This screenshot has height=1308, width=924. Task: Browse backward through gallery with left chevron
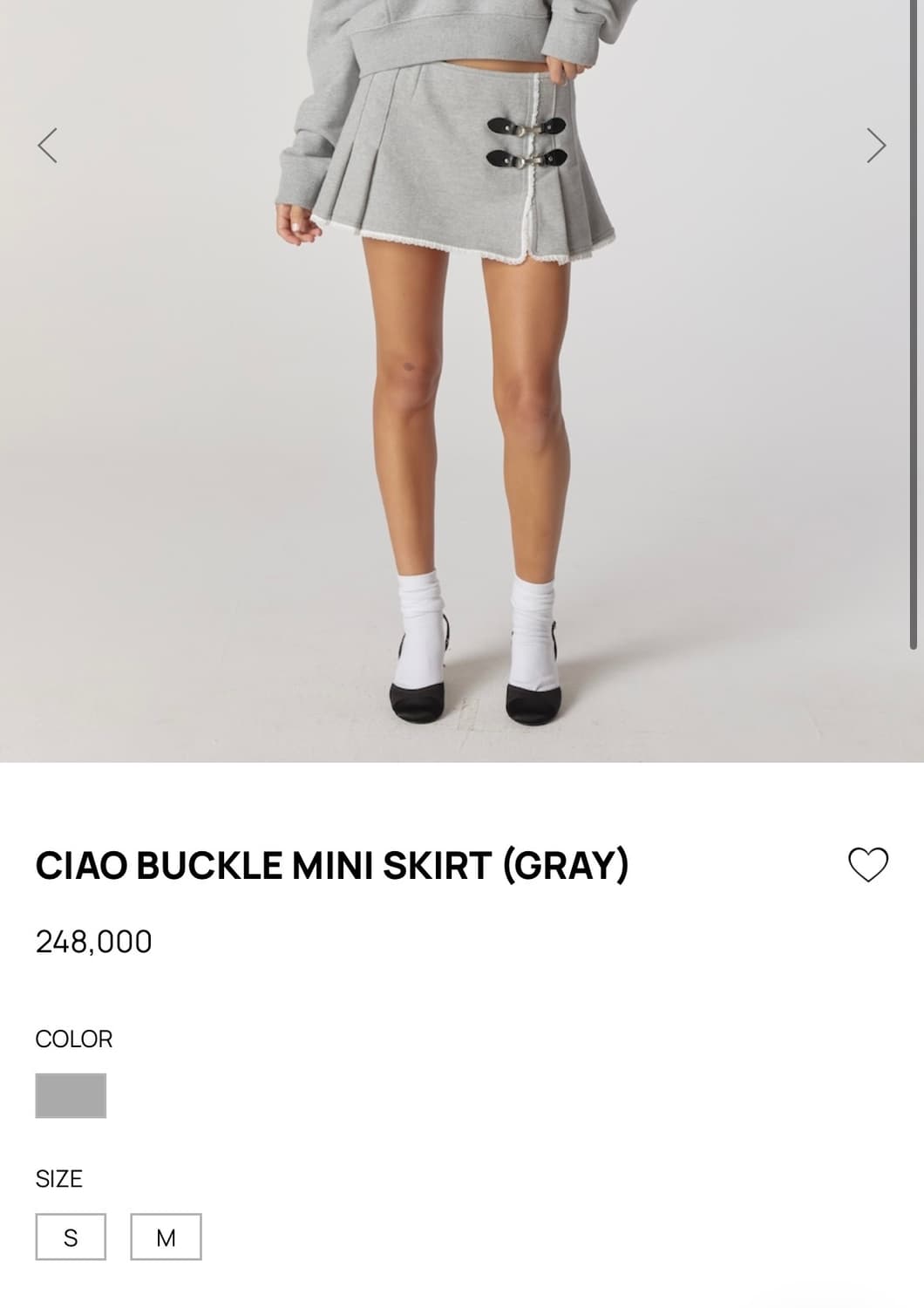(x=50, y=146)
